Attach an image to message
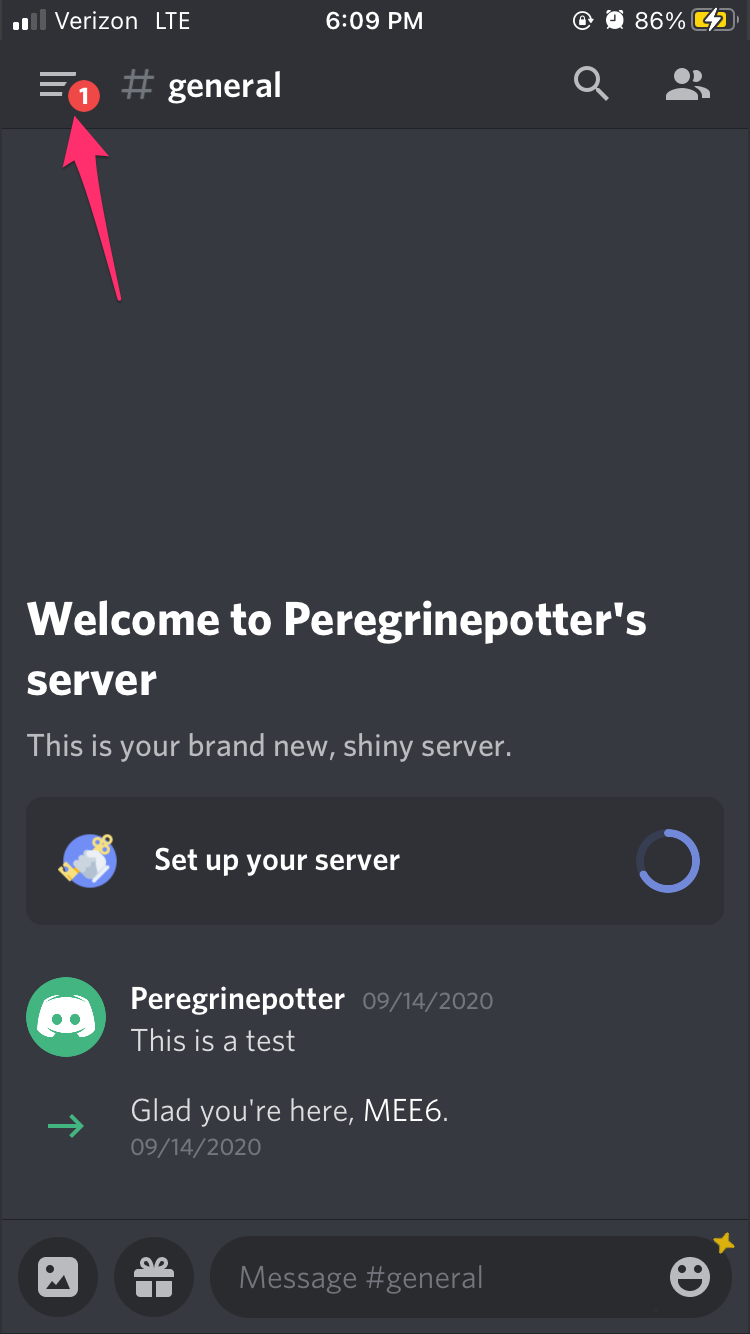Screen dimensions: 750x1334 click(58, 1277)
